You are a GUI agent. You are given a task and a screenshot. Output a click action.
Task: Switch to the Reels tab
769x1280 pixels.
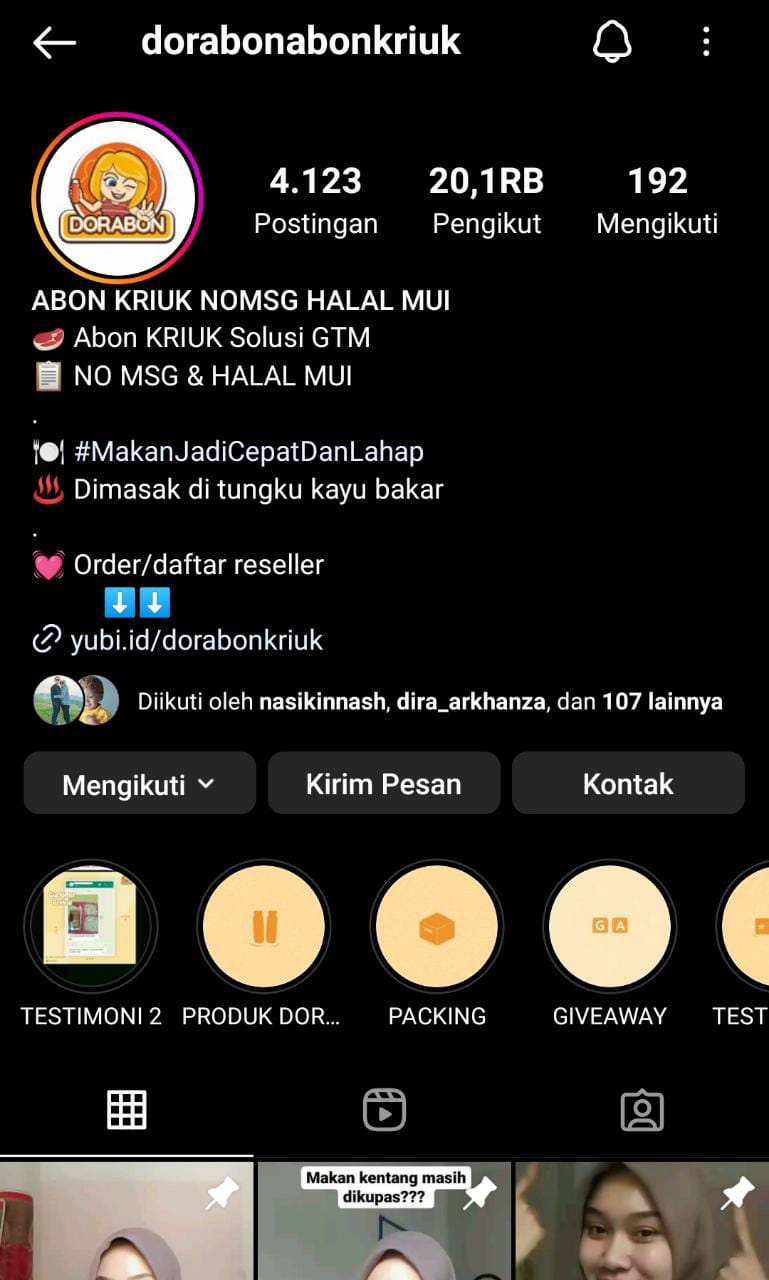click(x=384, y=1110)
